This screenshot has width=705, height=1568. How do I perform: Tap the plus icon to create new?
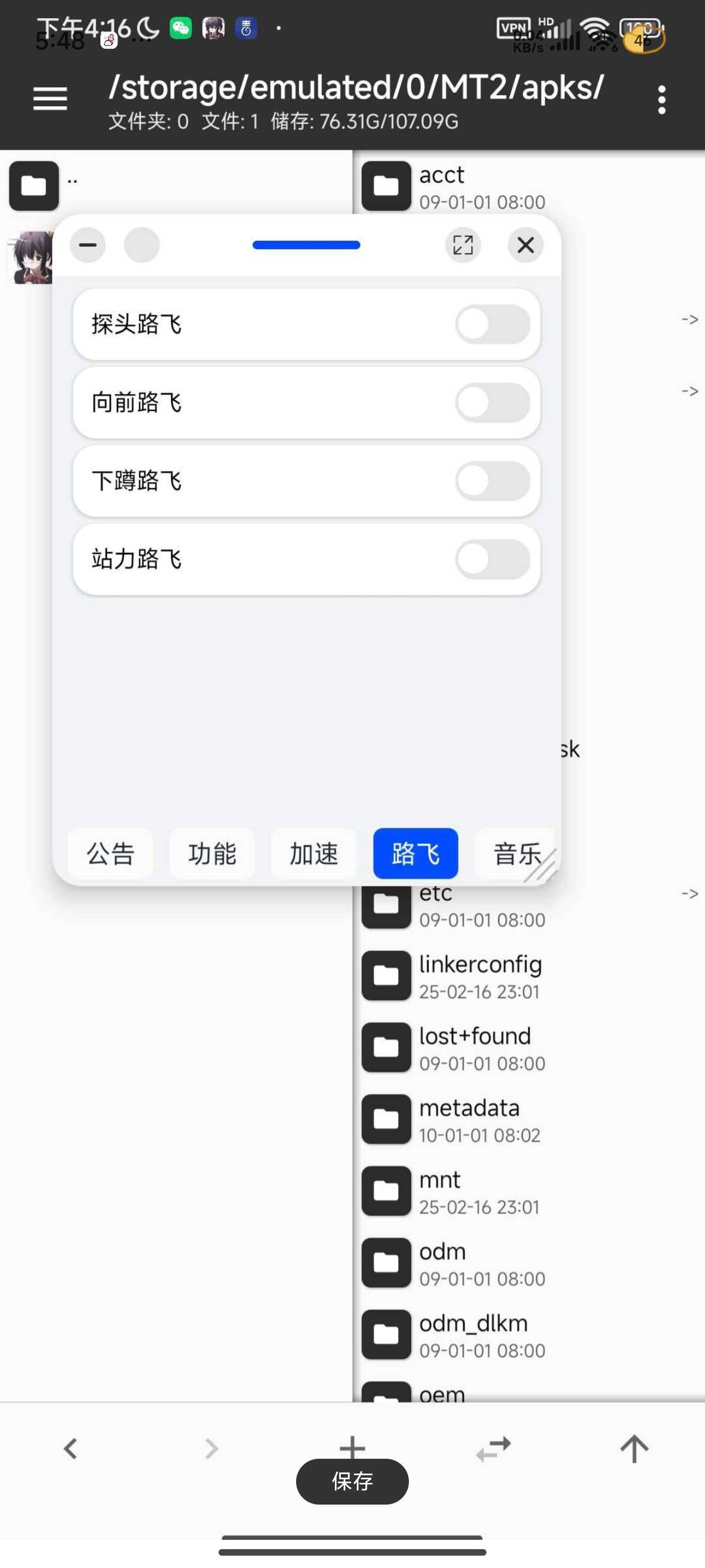coord(352,1446)
